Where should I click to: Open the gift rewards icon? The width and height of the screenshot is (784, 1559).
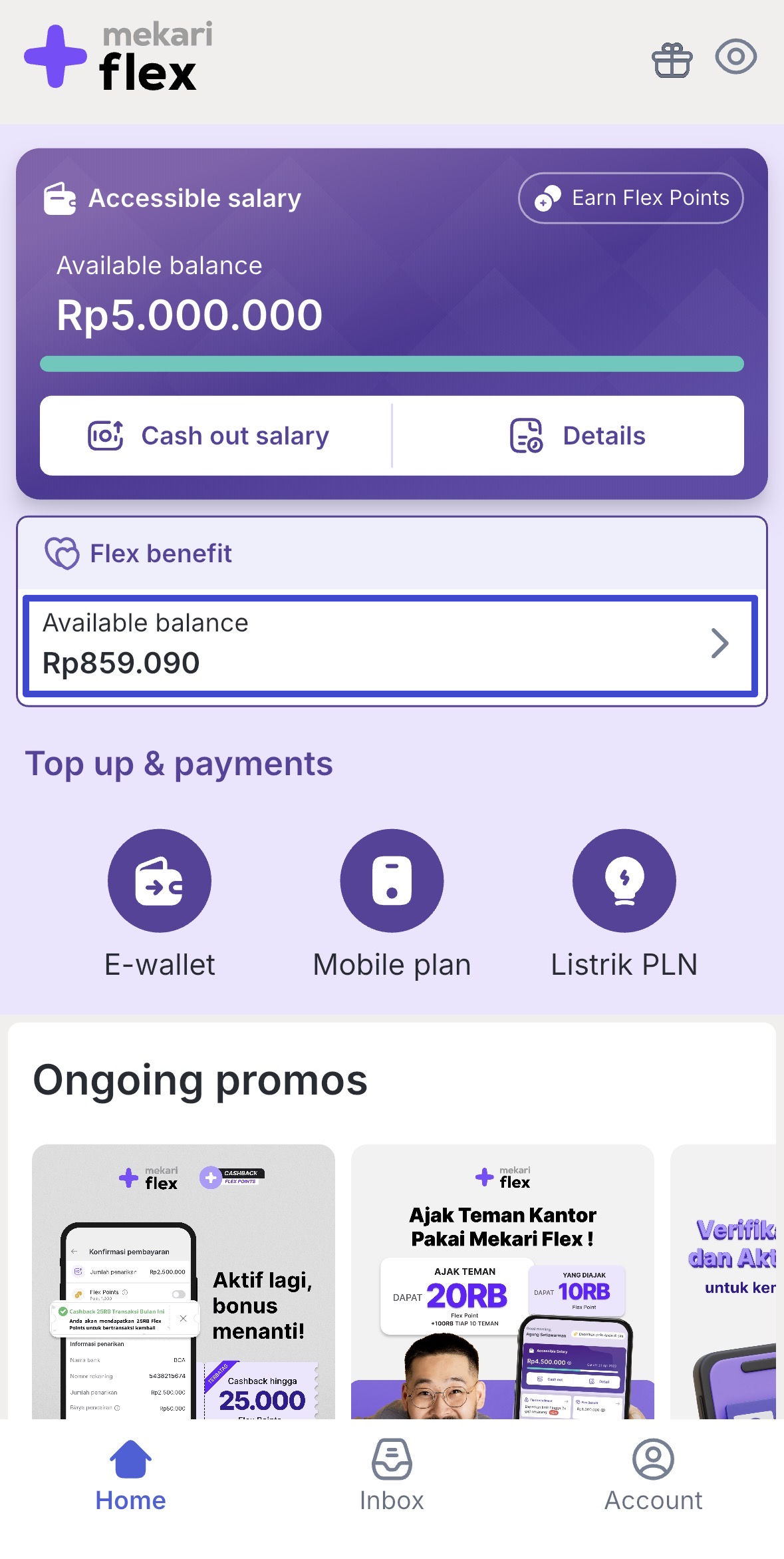[672, 60]
